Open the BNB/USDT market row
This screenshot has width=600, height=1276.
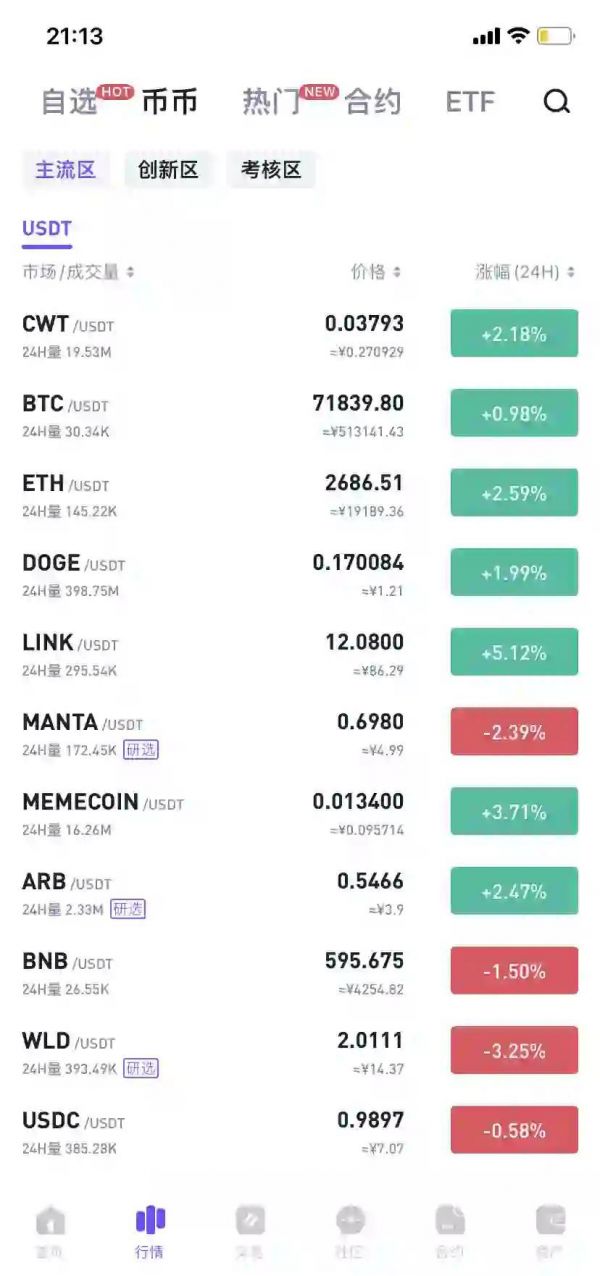[x=300, y=971]
